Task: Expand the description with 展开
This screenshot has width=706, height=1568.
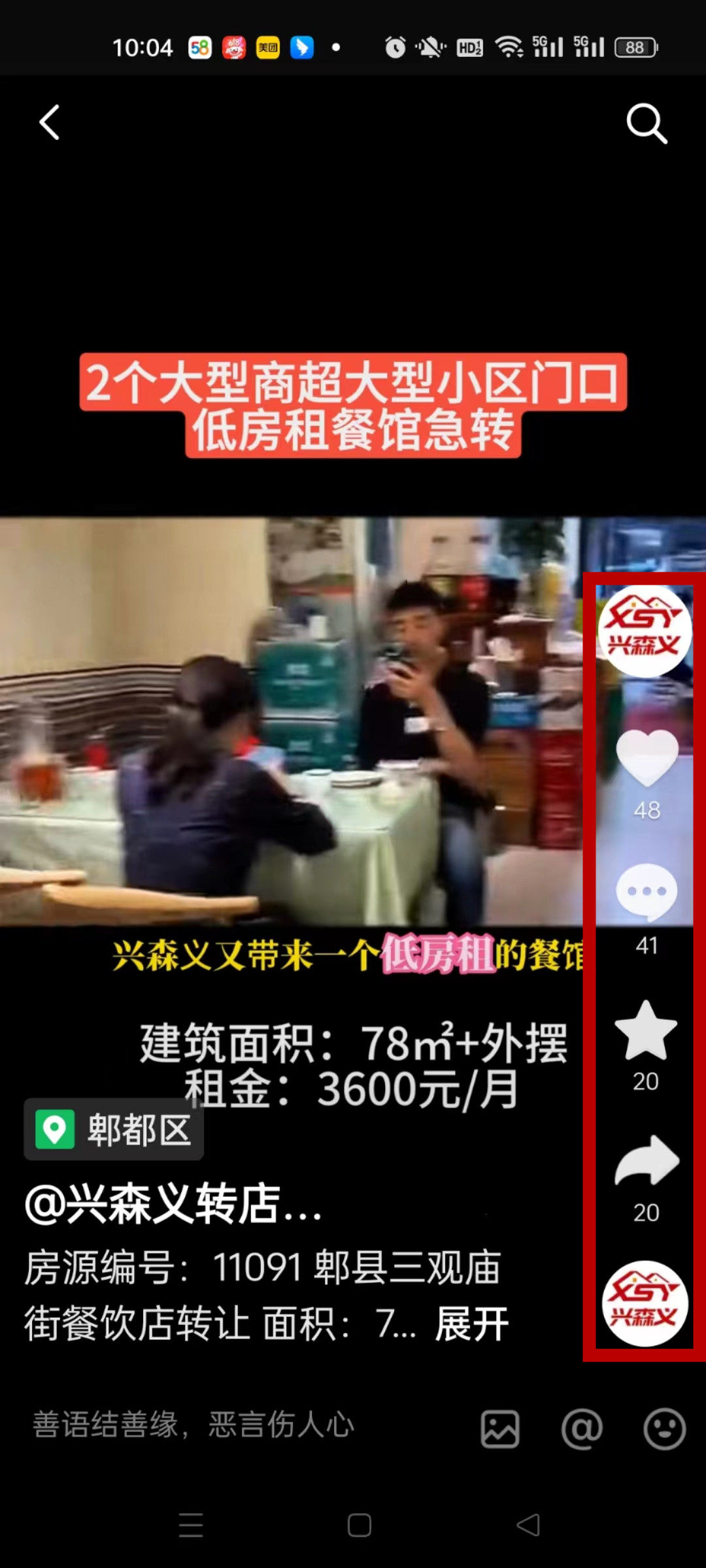Action: pos(472,1324)
